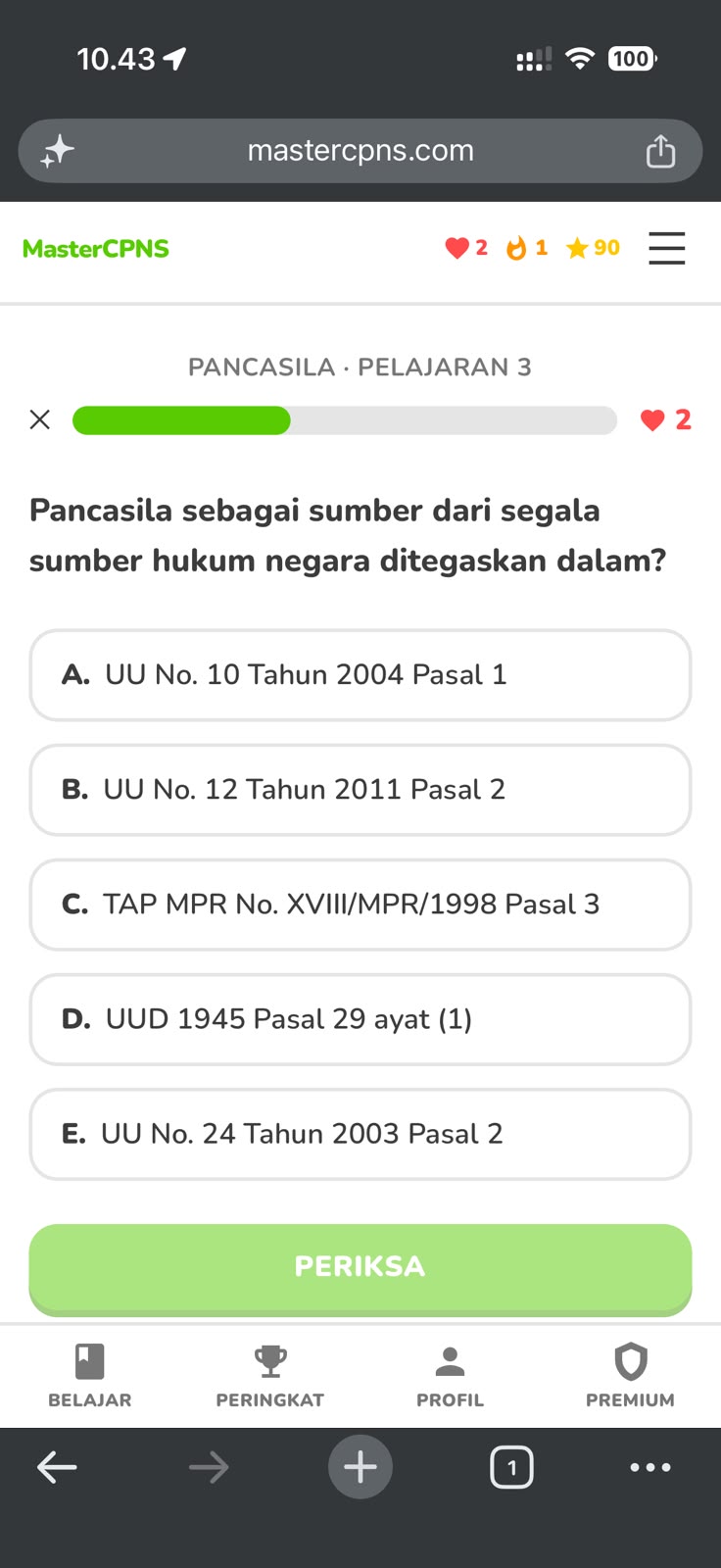Tap the MasterCPNS logo link
The width and height of the screenshot is (721, 1568).
(96, 249)
